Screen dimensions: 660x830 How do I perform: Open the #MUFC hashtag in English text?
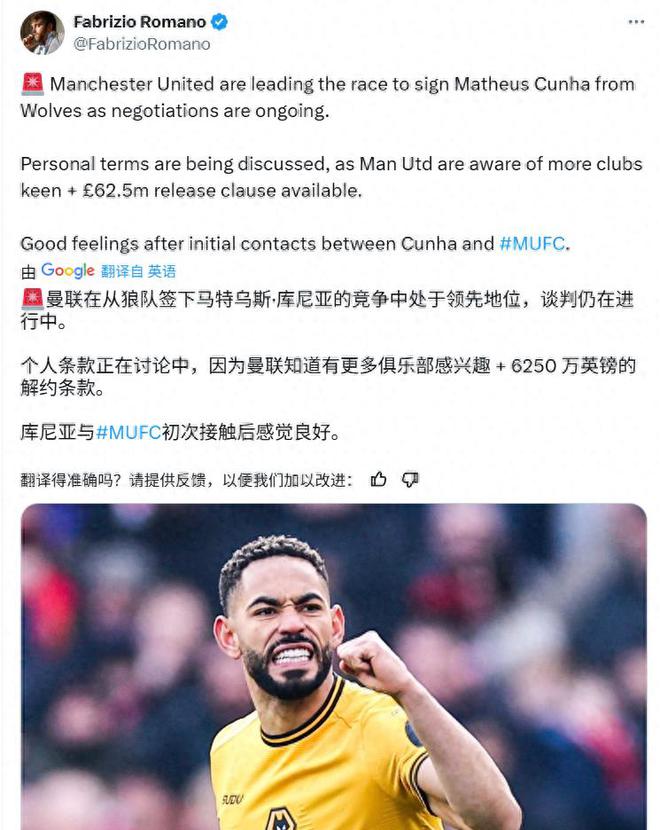coord(533,243)
